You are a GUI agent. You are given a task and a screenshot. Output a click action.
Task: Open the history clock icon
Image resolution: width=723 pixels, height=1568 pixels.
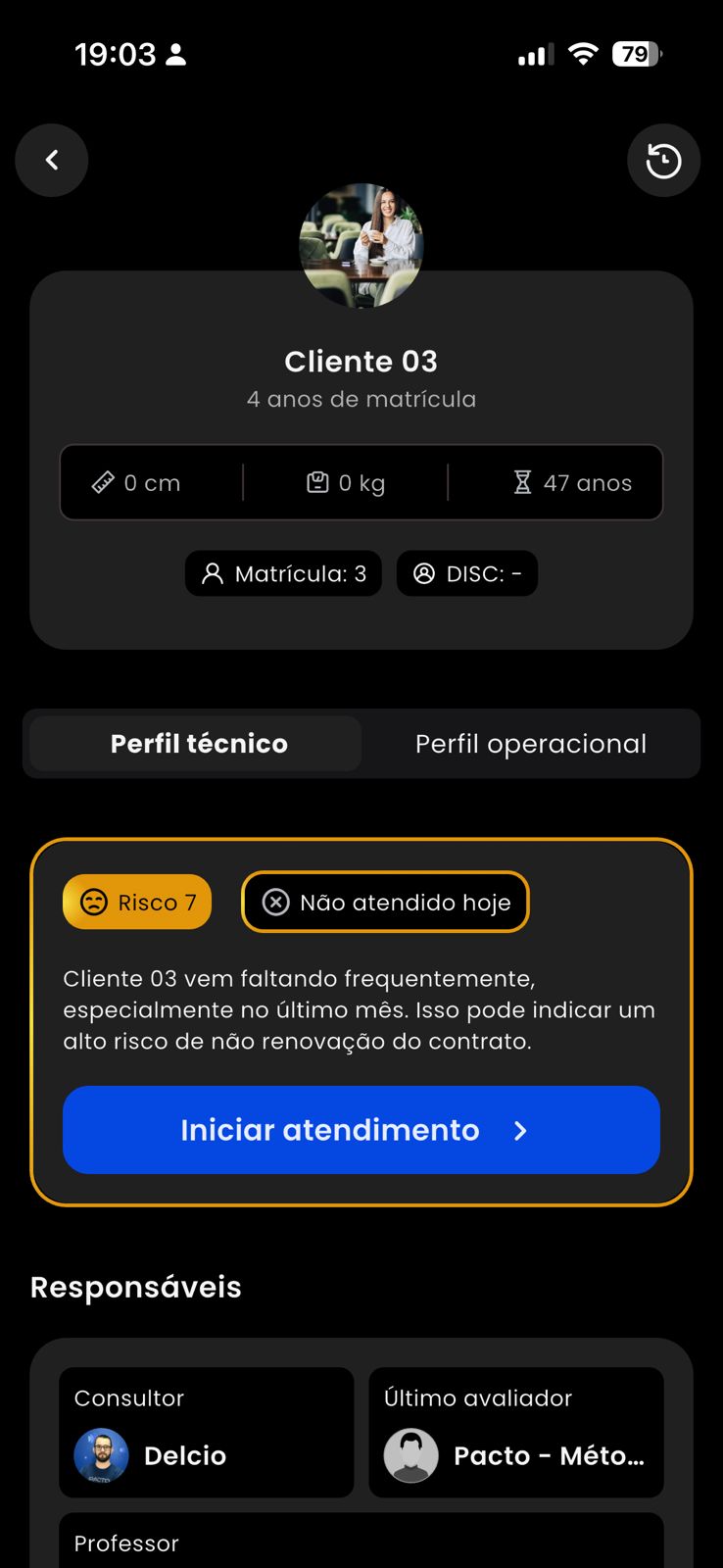663,161
